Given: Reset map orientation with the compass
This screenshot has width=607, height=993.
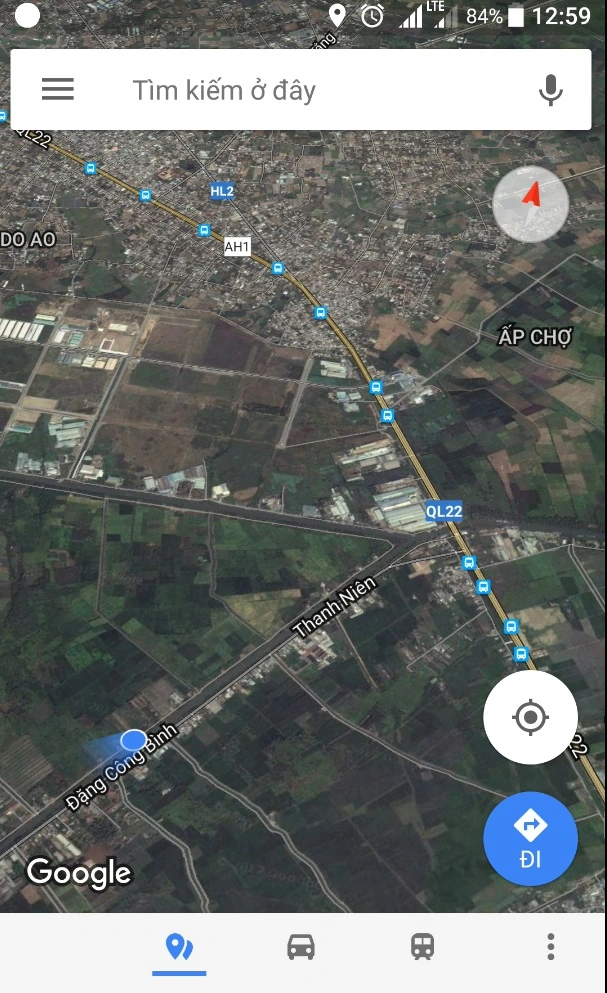Looking at the screenshot, I should pos(531,203).
